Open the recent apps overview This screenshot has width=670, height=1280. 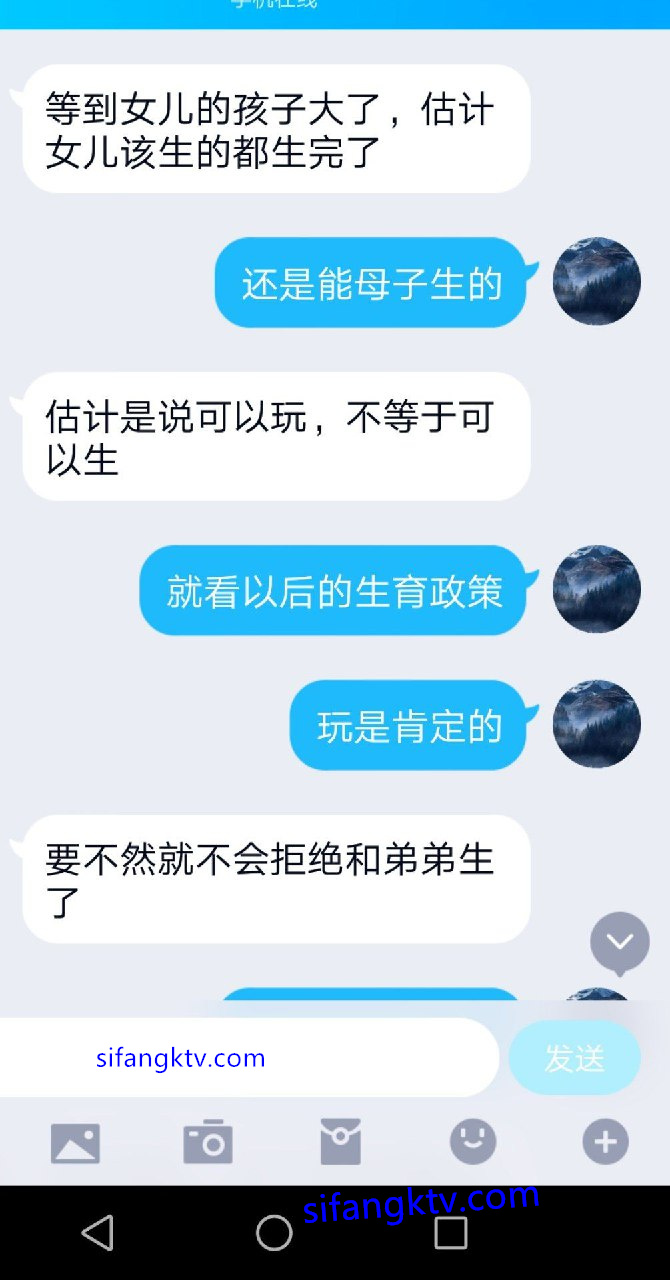451,1232
